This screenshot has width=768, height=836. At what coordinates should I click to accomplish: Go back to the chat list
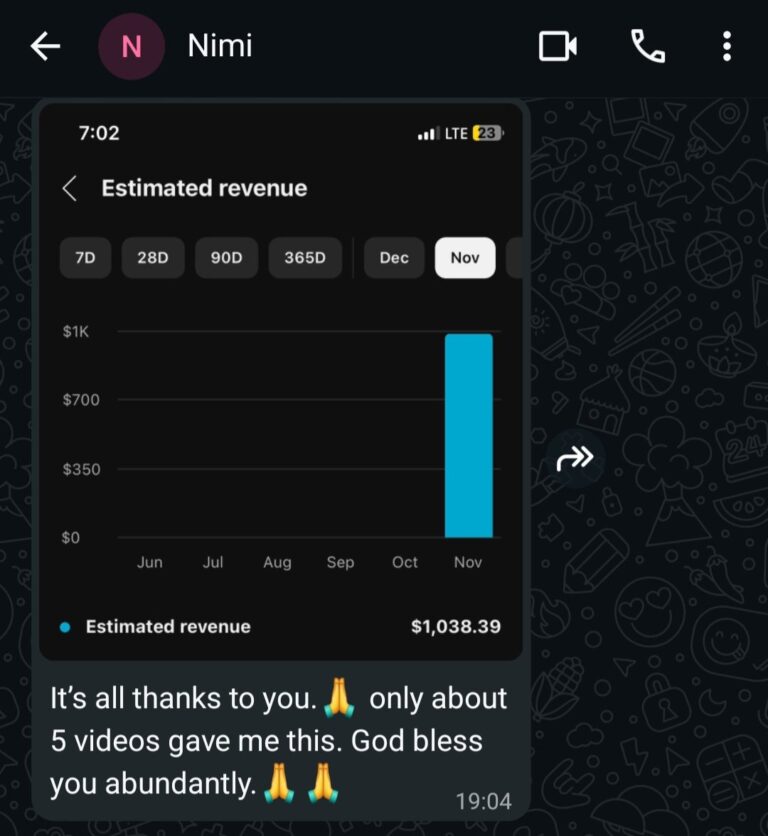point(45,46)
